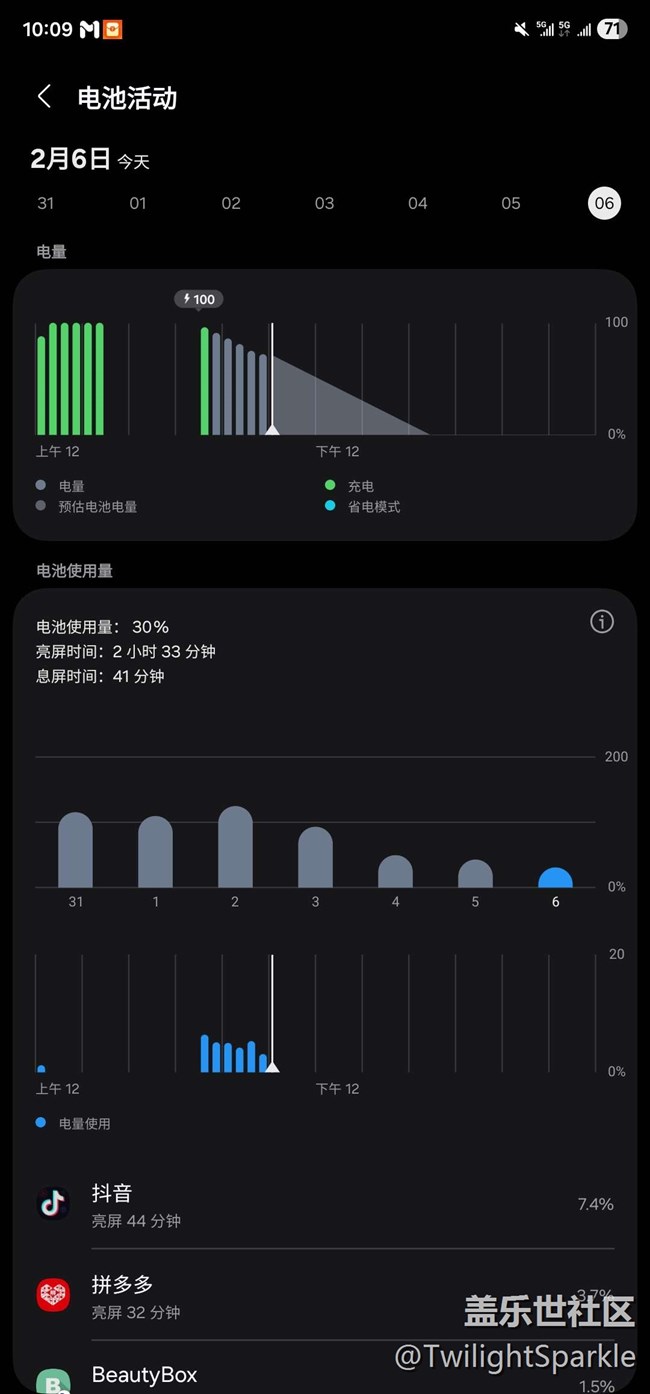Open 抖音 battery usage details
The height and width of the screenshot is (1394, 650).
click(325, 1204)
